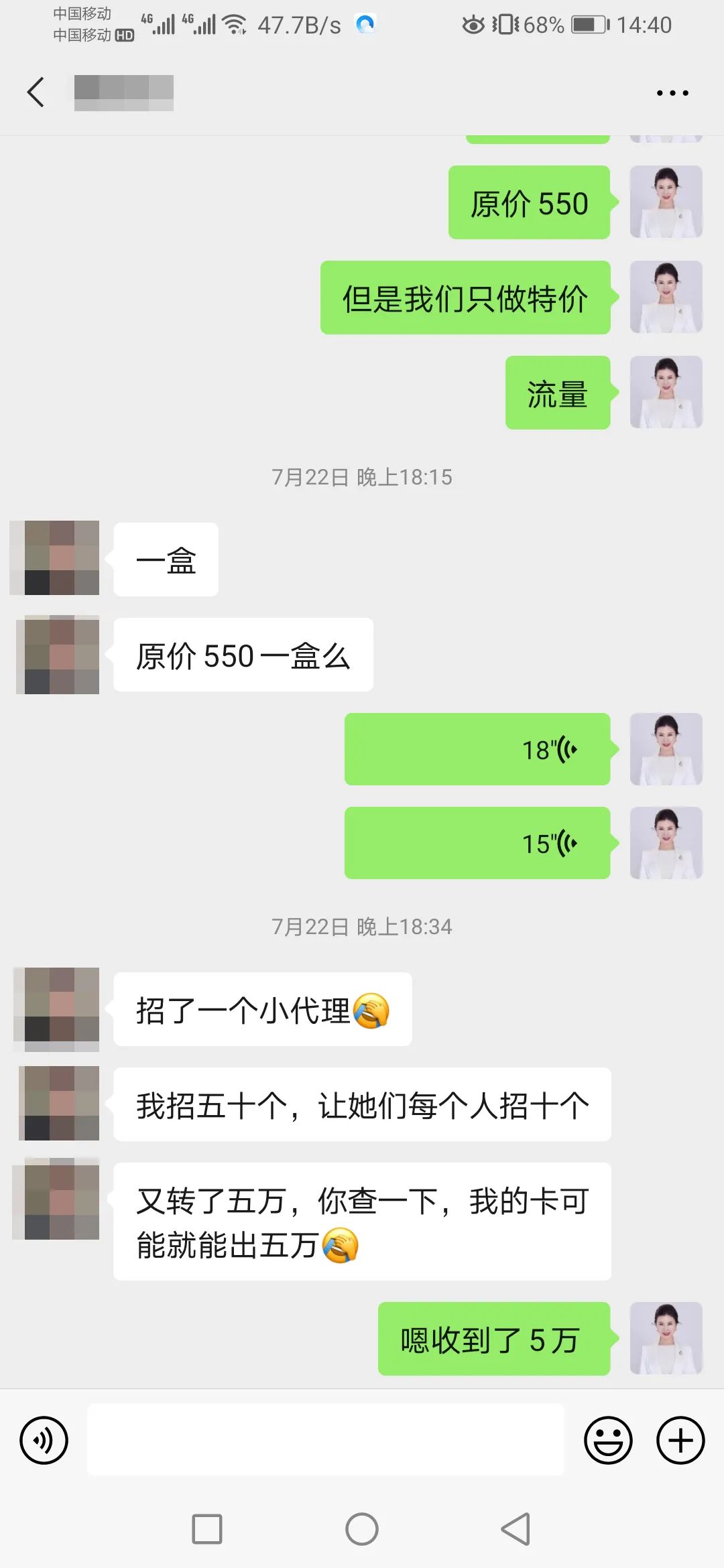This screenshot has width=724, height=1568.
Task: Open the three-dot chat info menu
Action: [672, 93]
